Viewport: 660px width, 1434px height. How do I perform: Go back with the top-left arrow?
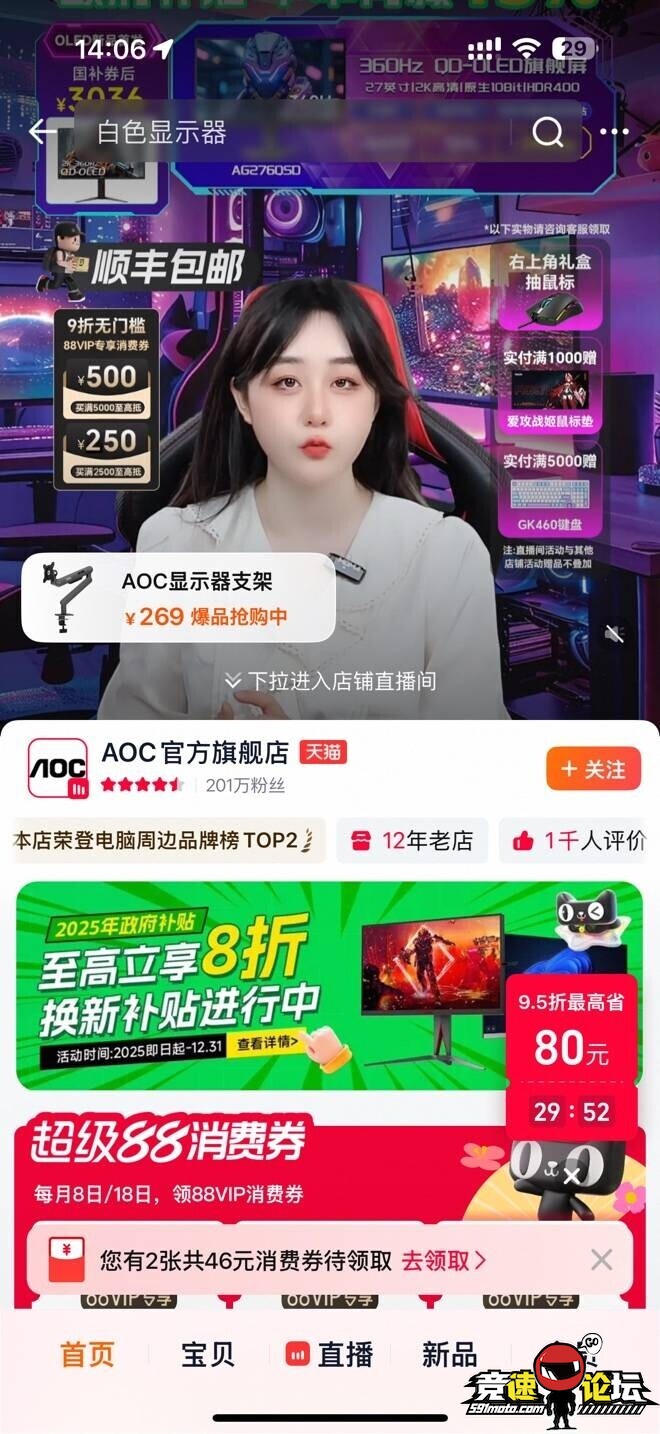coord(42,131)
